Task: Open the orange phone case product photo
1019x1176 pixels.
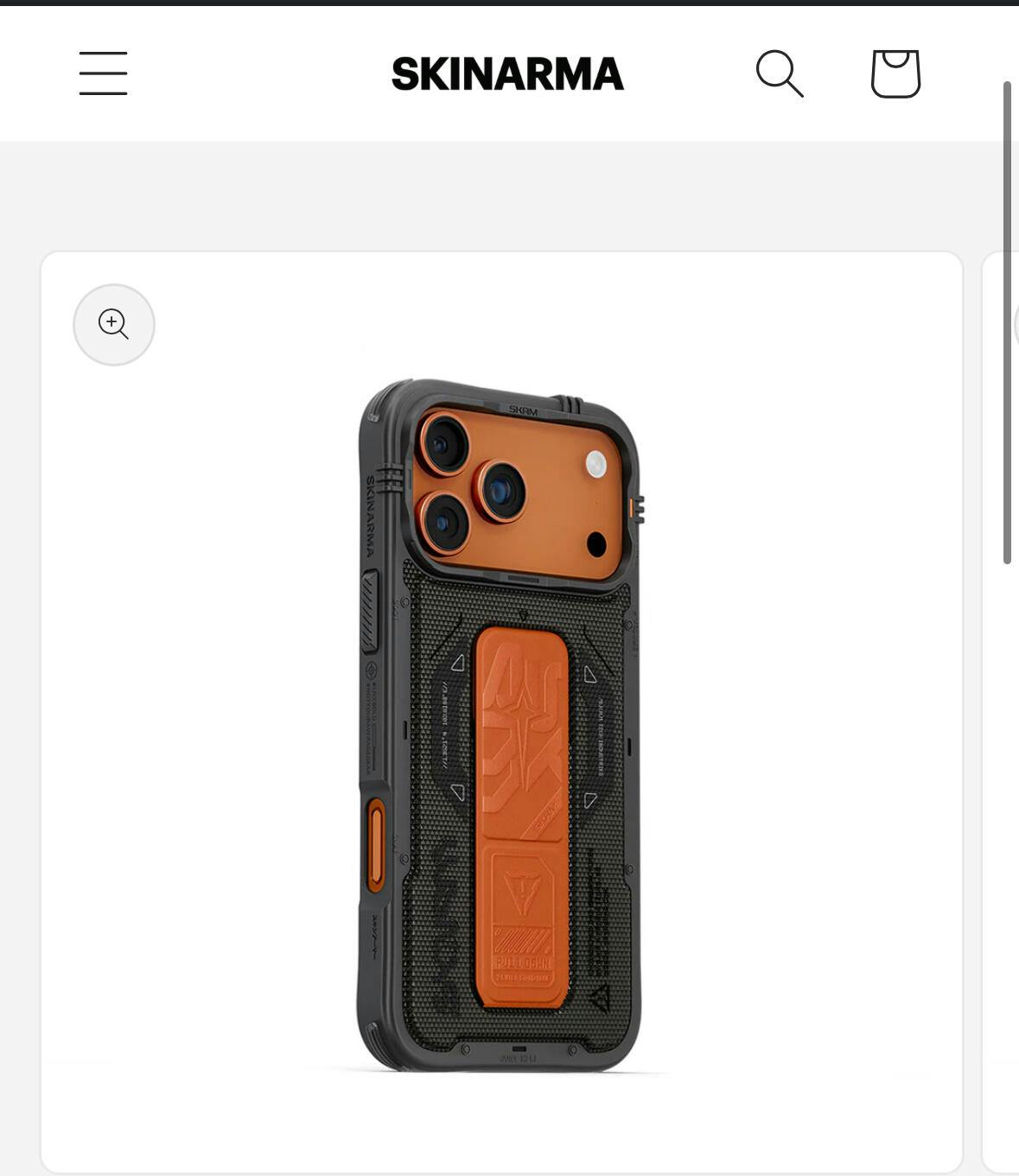Action: tap(501, 726)
